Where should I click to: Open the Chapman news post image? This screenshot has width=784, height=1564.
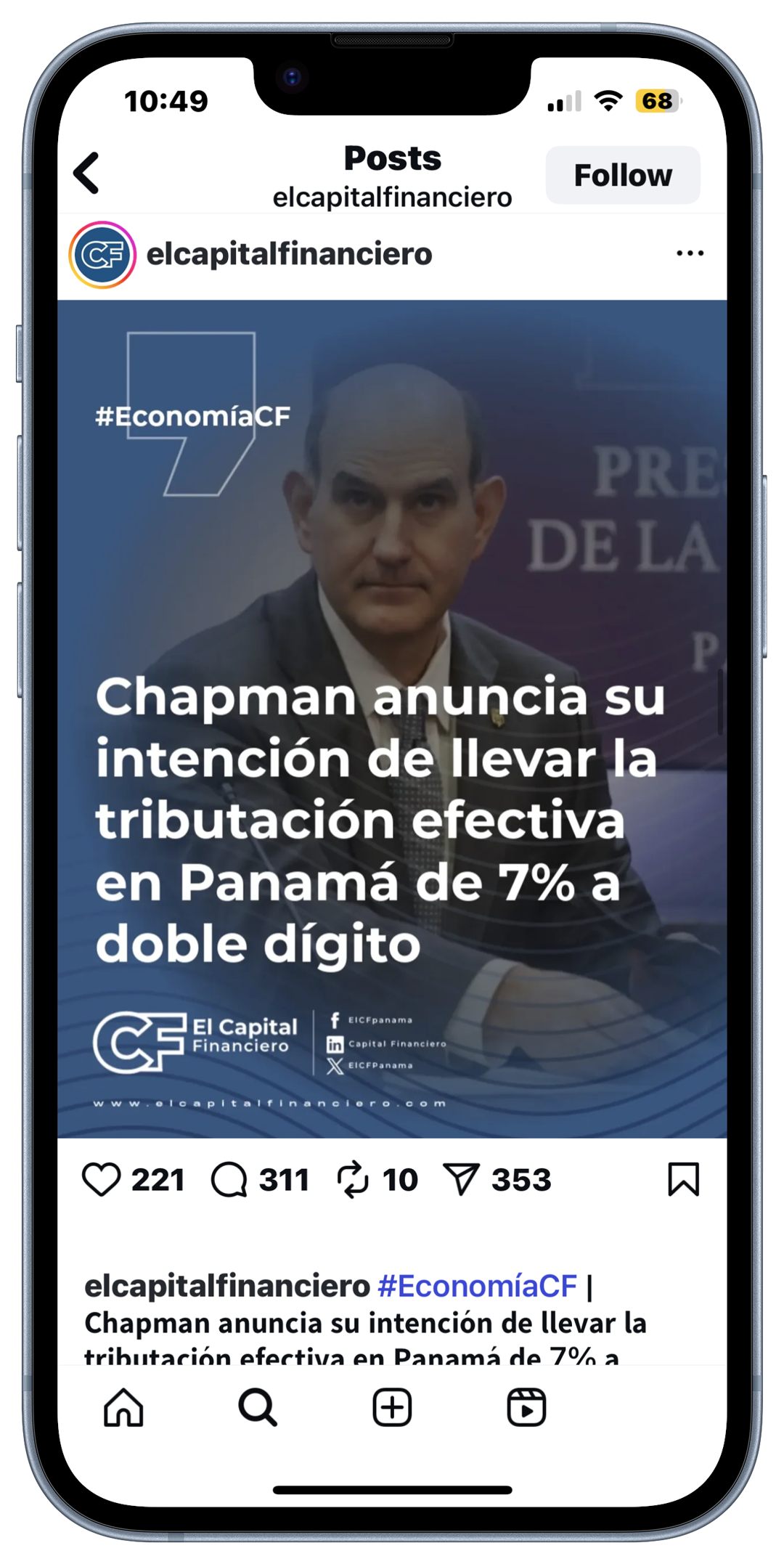(392, 719)
